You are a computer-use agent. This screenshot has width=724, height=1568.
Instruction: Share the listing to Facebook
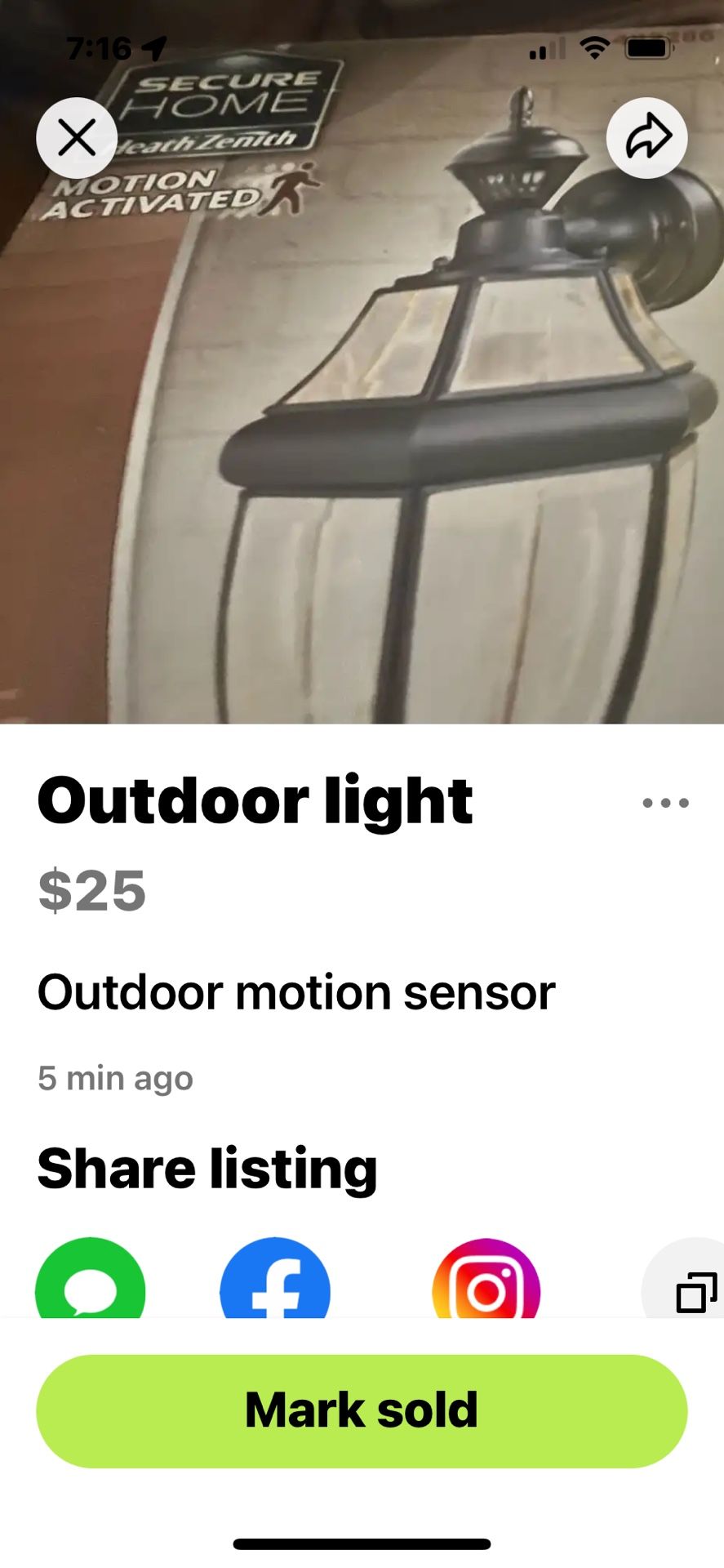274,1289
